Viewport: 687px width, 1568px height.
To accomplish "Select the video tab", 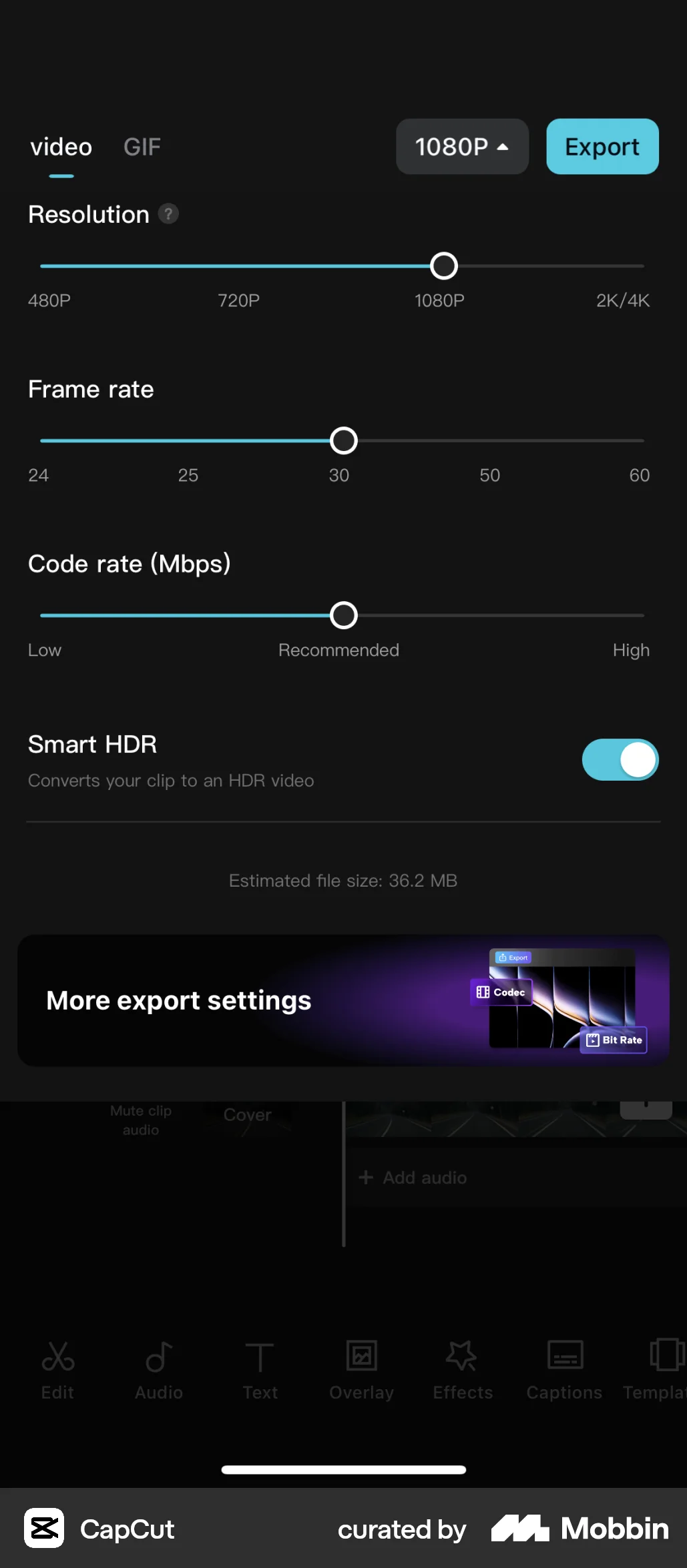I will point(61,146).
